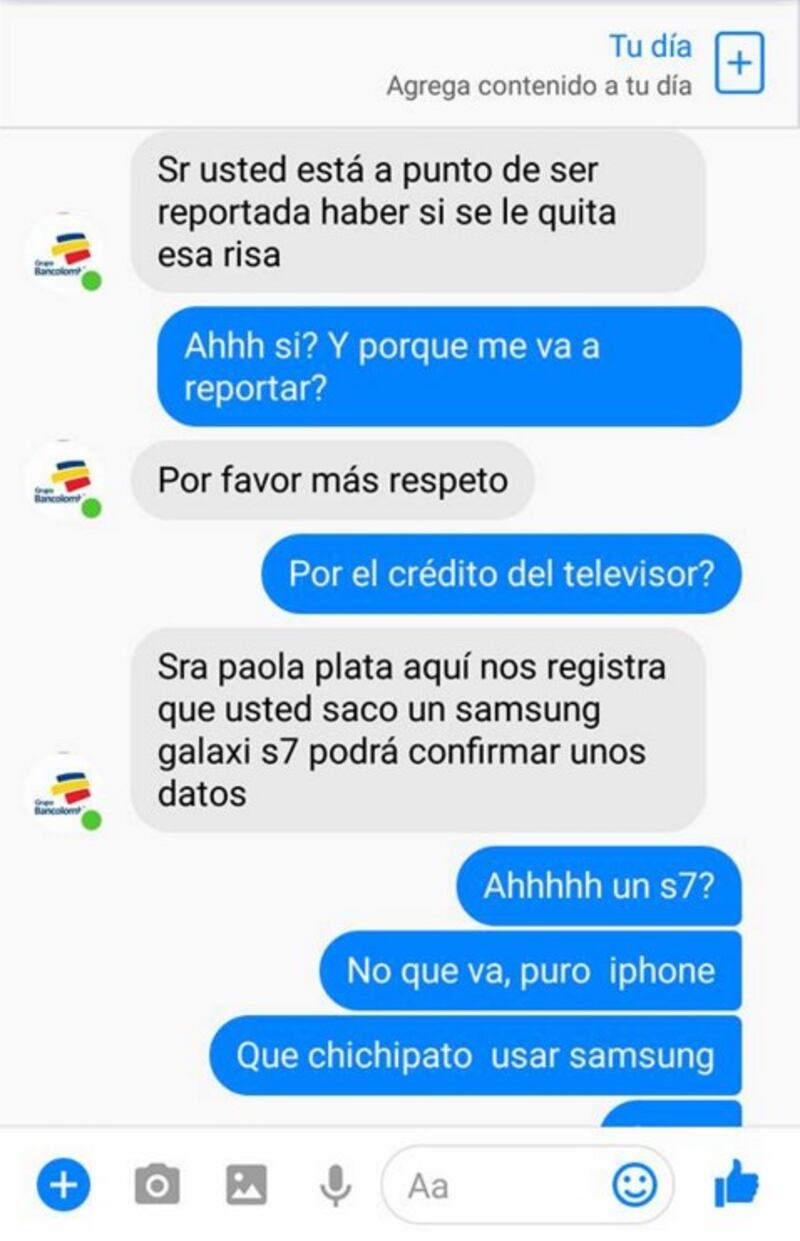Send a thumbs-up like

[x=737, y=1186]
